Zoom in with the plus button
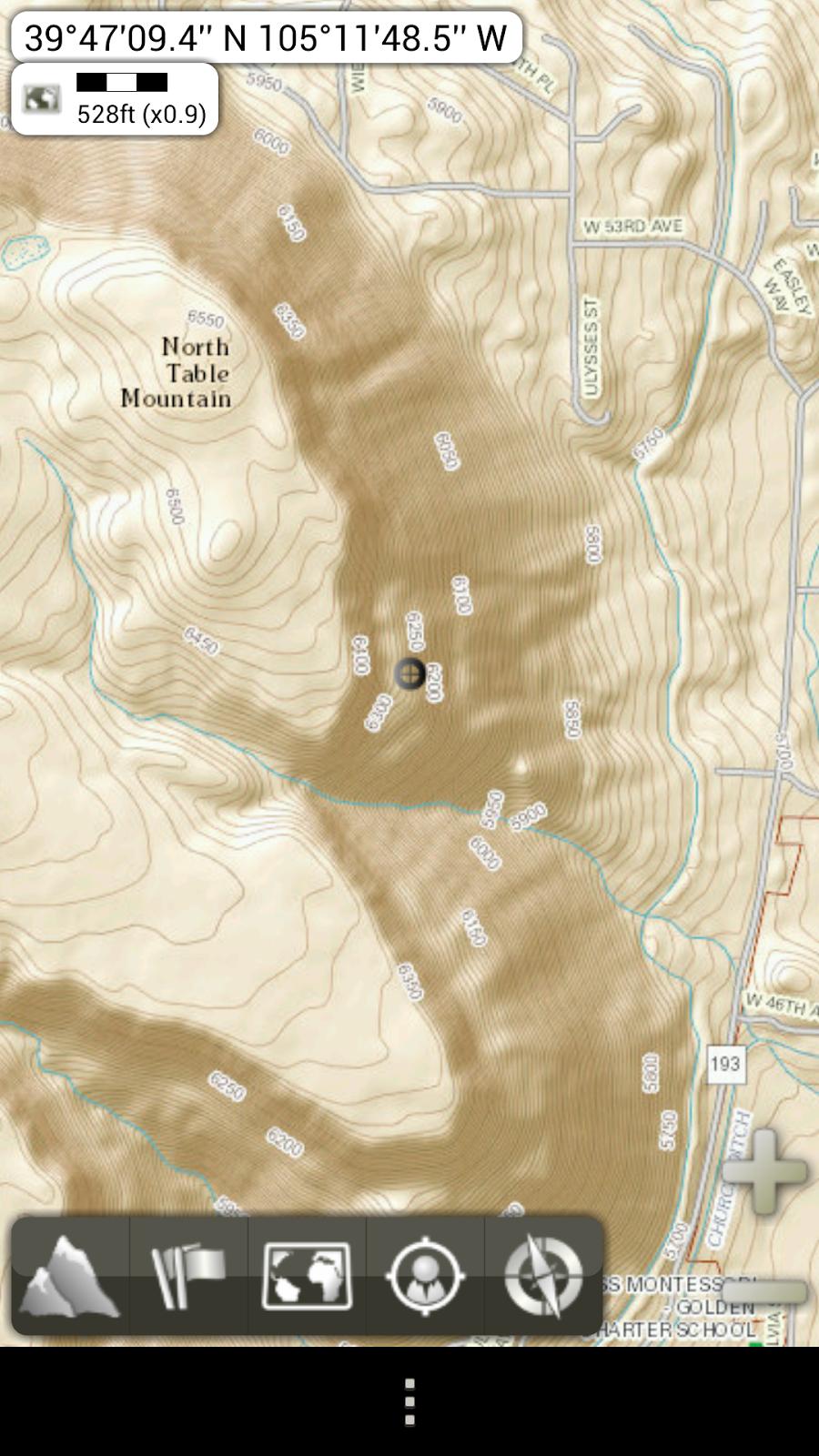This screenshot has height=1456, width=819. pyautogui.click(x=764, y=1172)
